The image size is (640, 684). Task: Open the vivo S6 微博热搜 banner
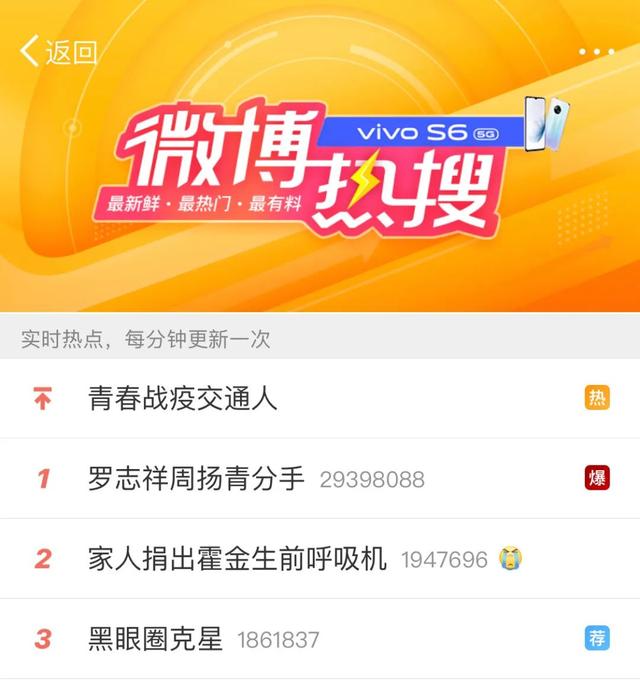click(x=320, y=170)
